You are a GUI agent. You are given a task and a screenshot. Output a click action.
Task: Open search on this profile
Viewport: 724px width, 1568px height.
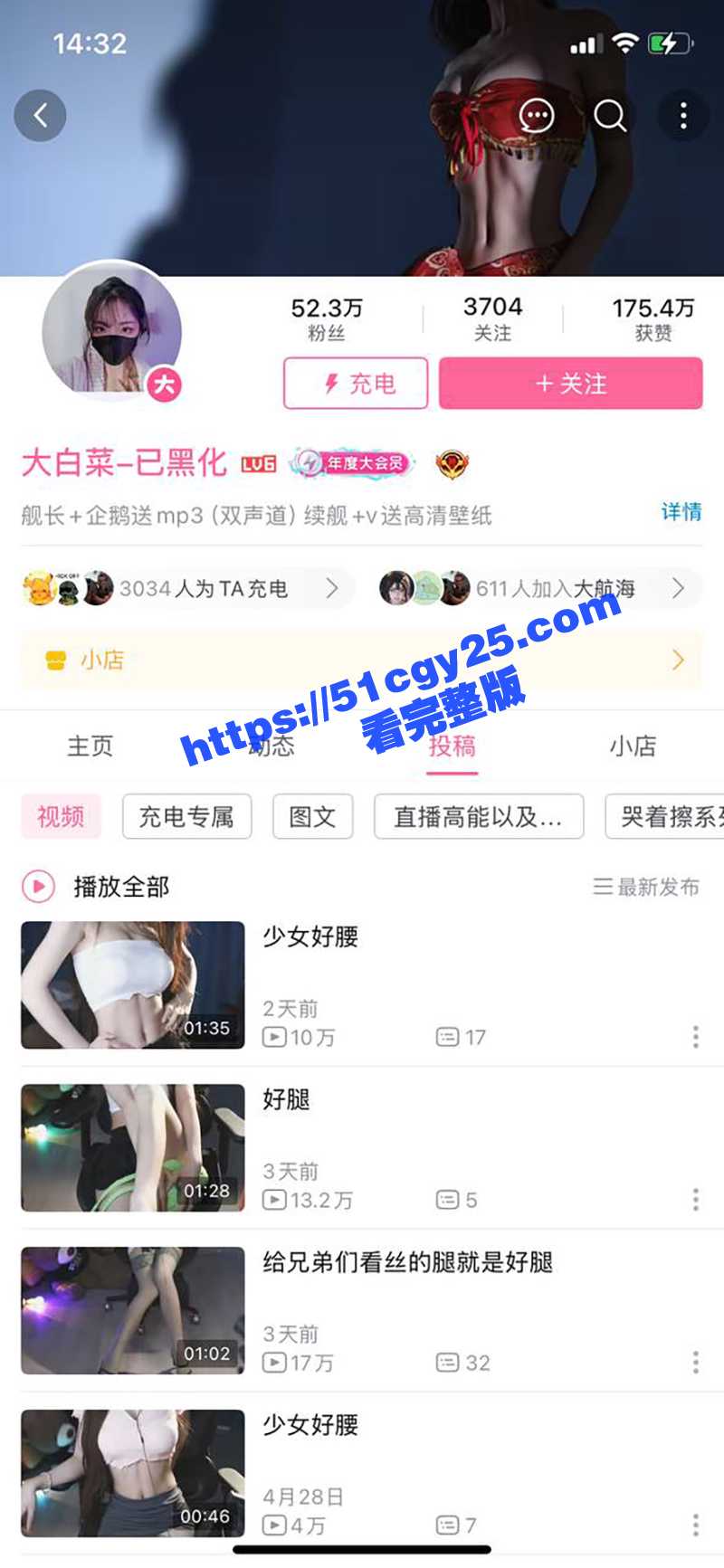(609, 116)
